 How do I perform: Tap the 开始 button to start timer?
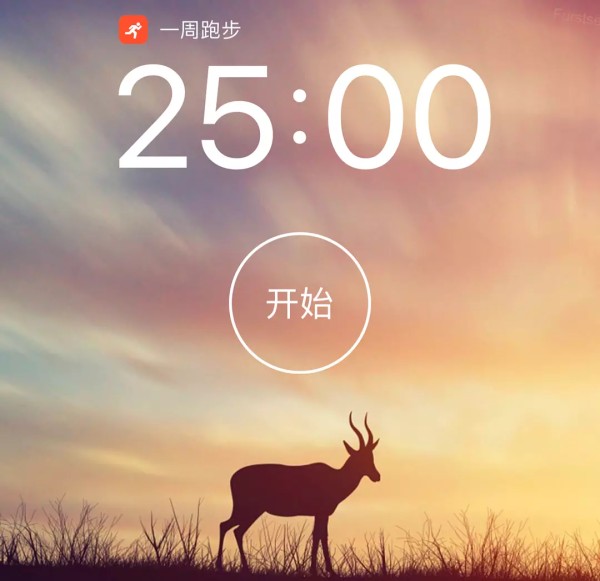[x=299, y=303]
